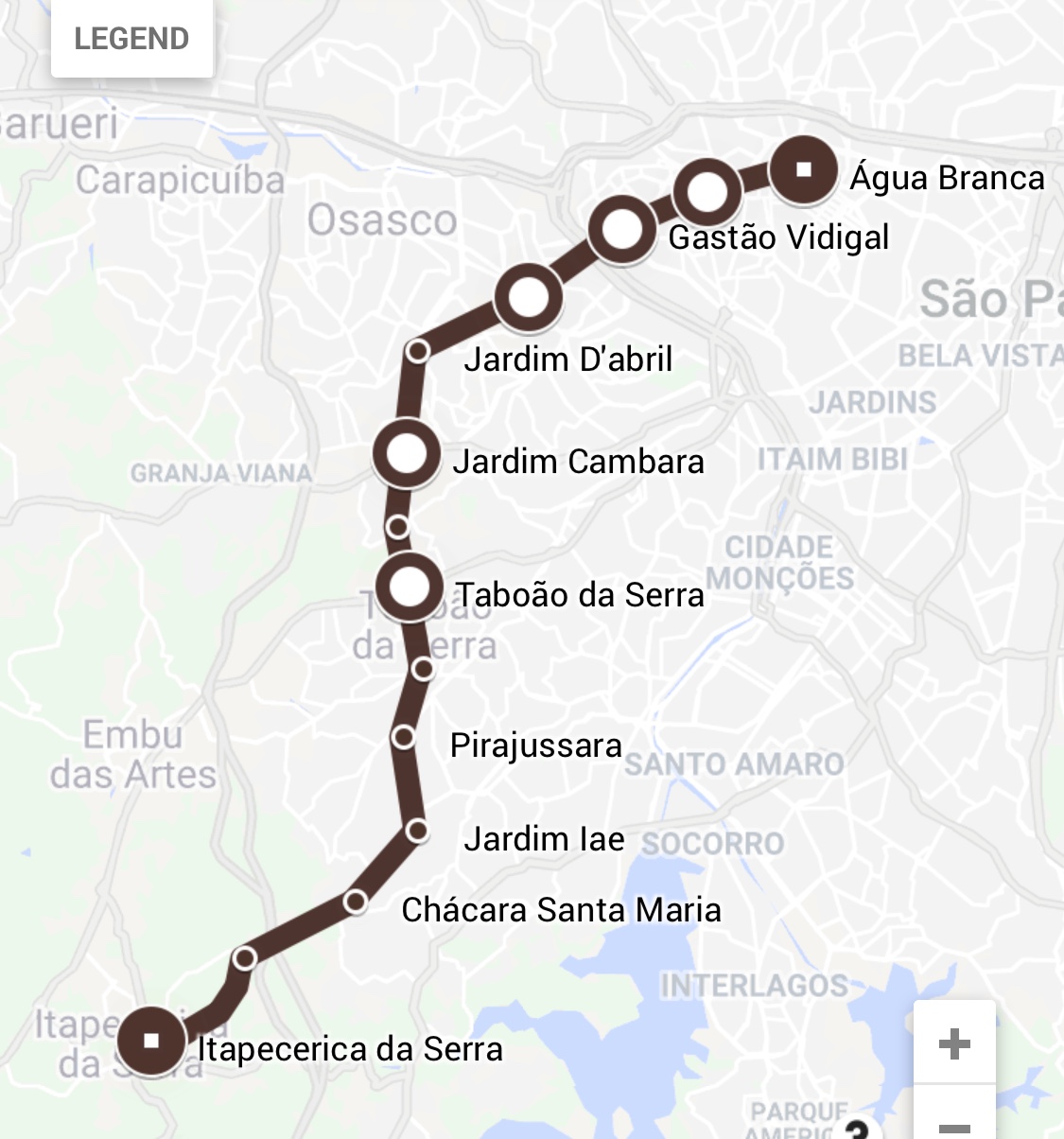Select the Gastão Vidigal label text
The width and height of the screenshot is (1064, 1139).
click(x=779, y=238)
